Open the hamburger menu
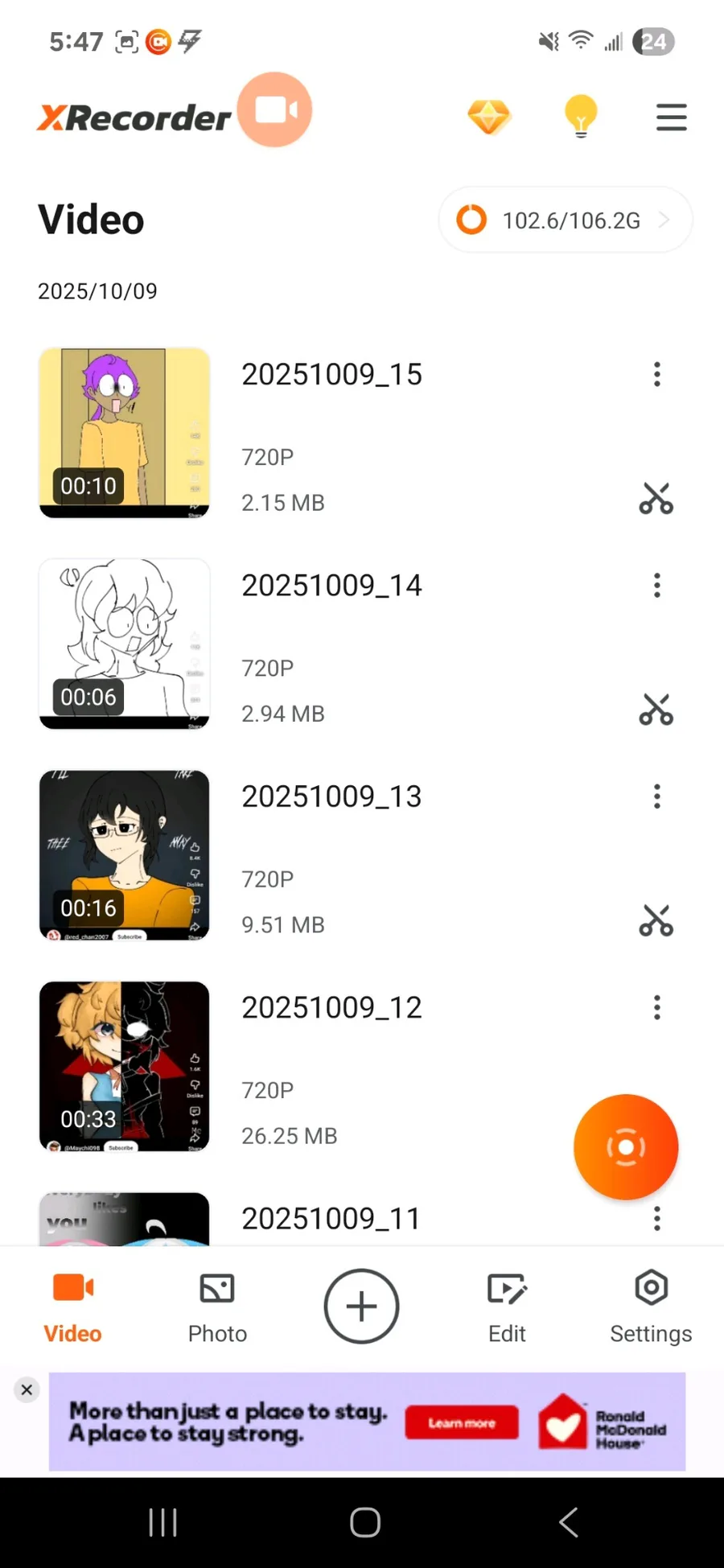The height and width of the screenshot is (1568, 724). click(x=671, y=117)
